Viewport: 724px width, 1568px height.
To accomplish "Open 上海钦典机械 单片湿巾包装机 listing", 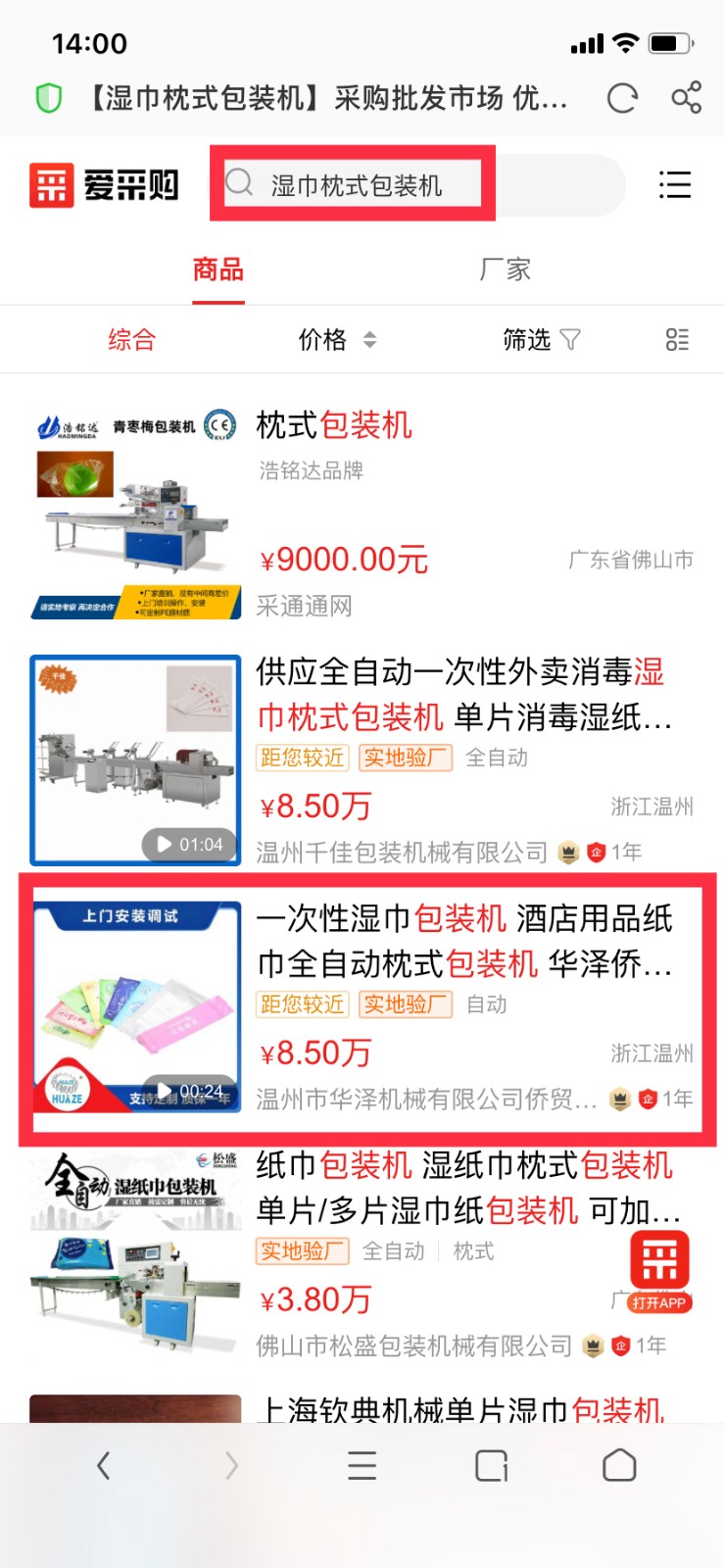I will click(460, 1409).
